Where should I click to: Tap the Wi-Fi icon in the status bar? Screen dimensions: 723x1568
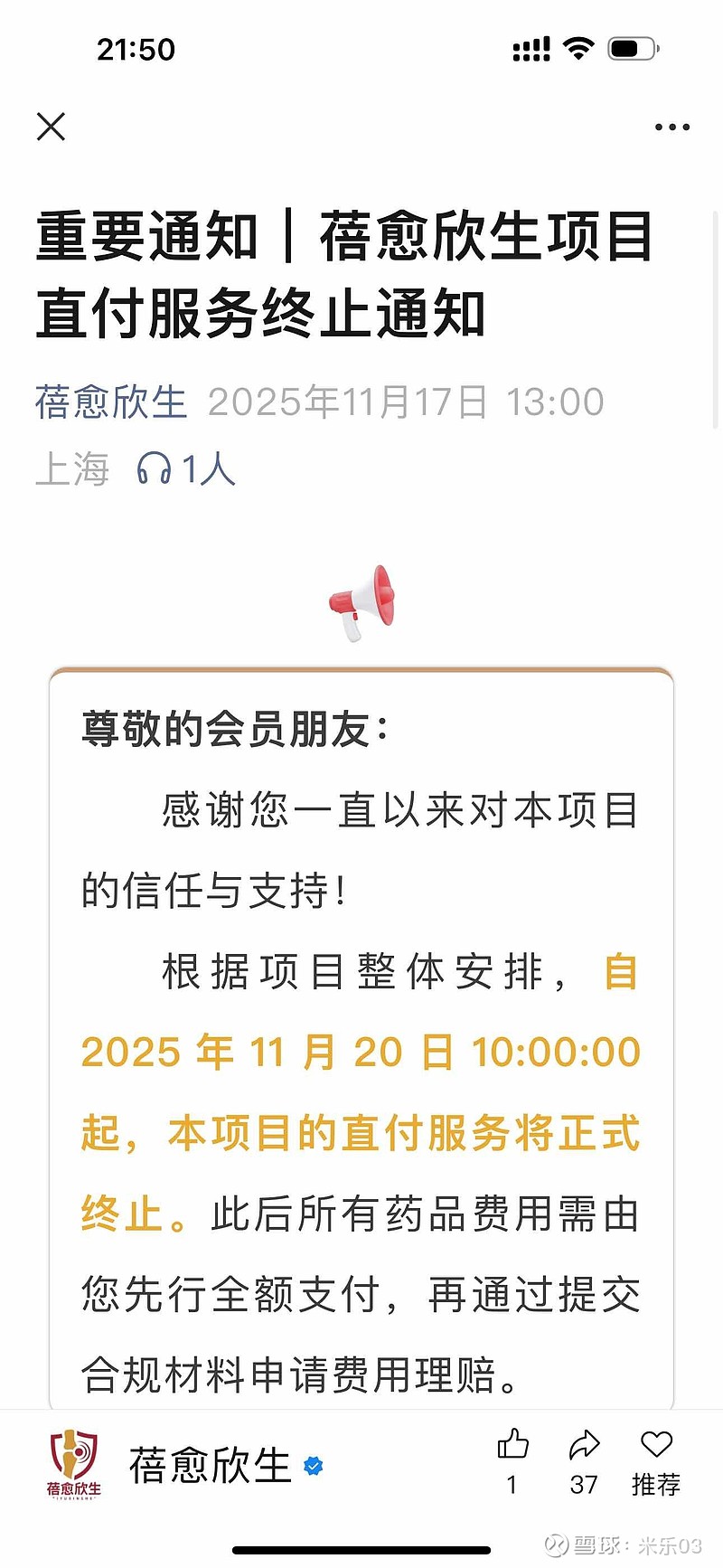579,49
